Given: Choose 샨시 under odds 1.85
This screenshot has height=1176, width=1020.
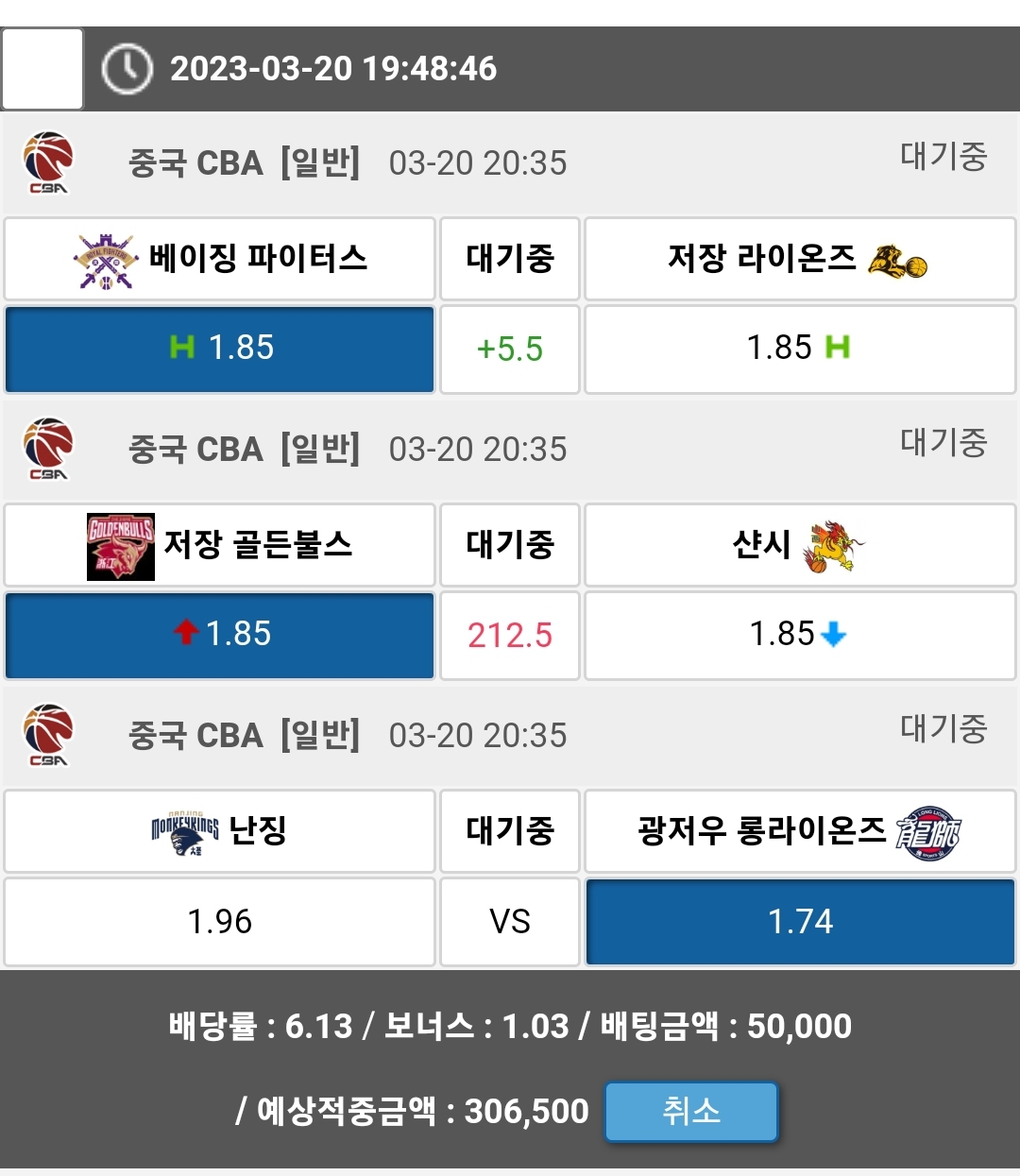Looking at the screenshot, I should pos(800,635).
